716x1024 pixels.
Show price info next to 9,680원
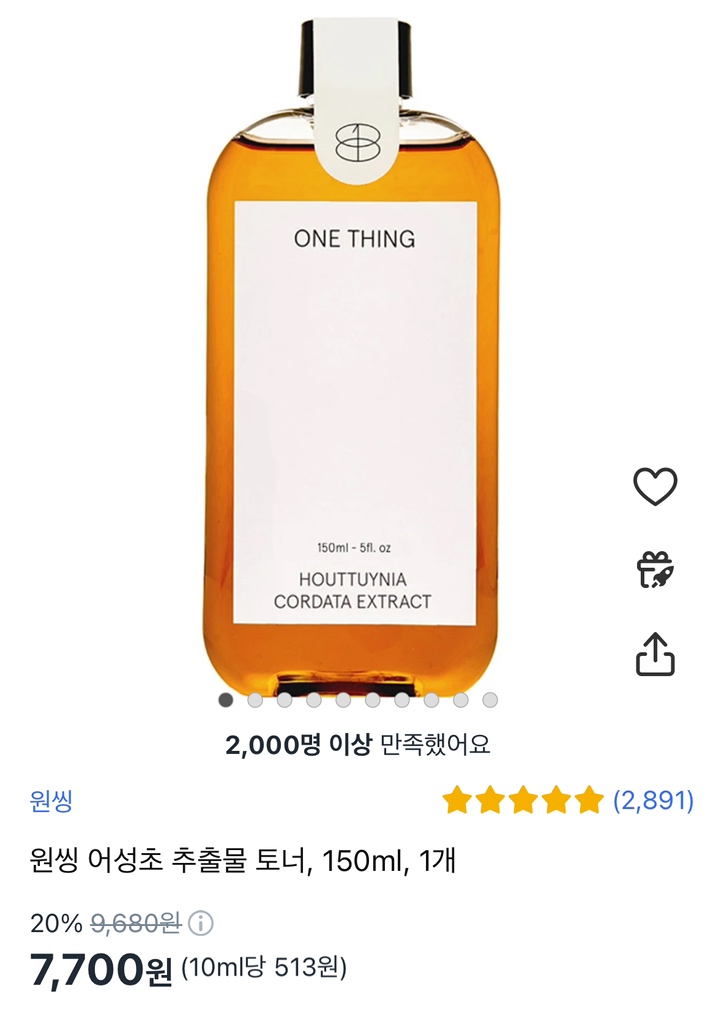200,923
